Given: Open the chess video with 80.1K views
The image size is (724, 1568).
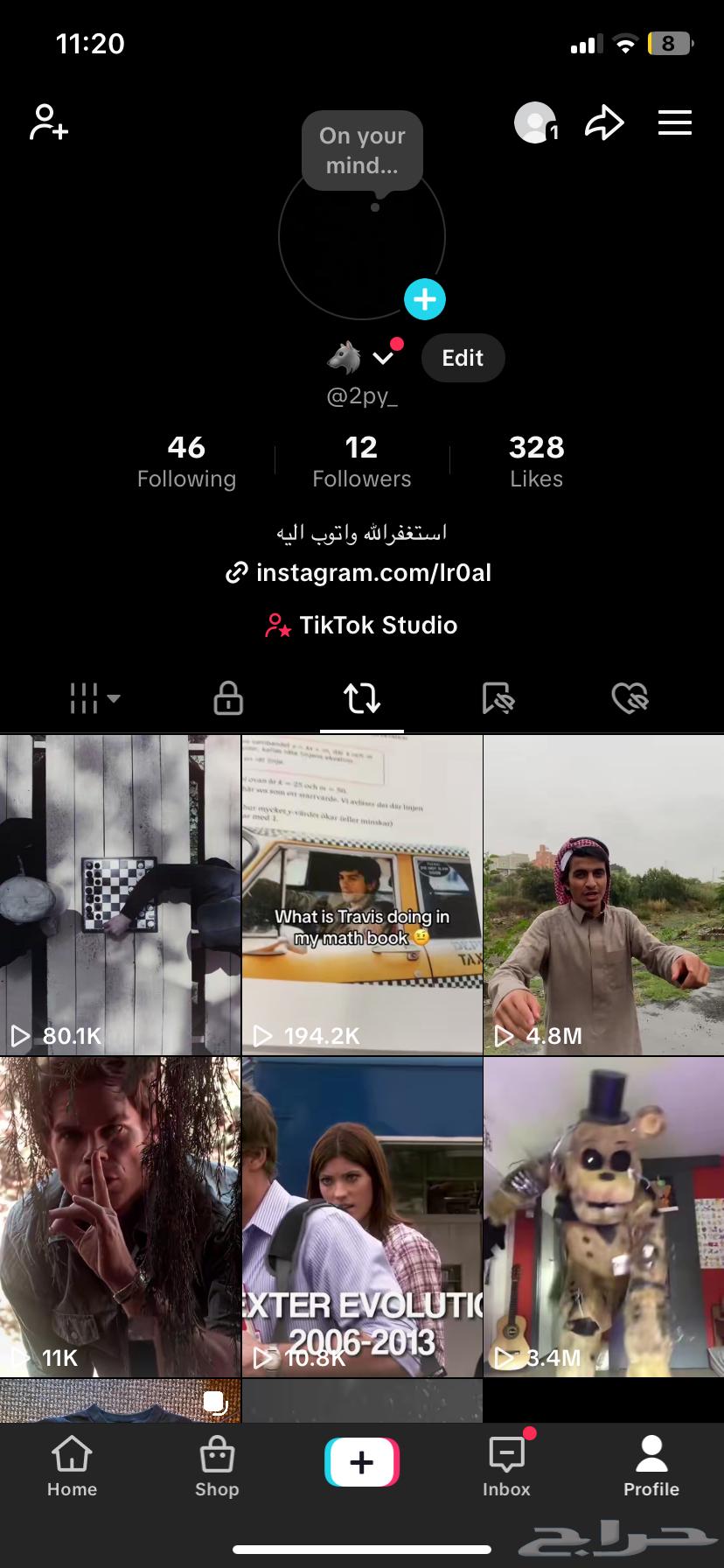Looking at the screenshot, I should click(120, 894).
